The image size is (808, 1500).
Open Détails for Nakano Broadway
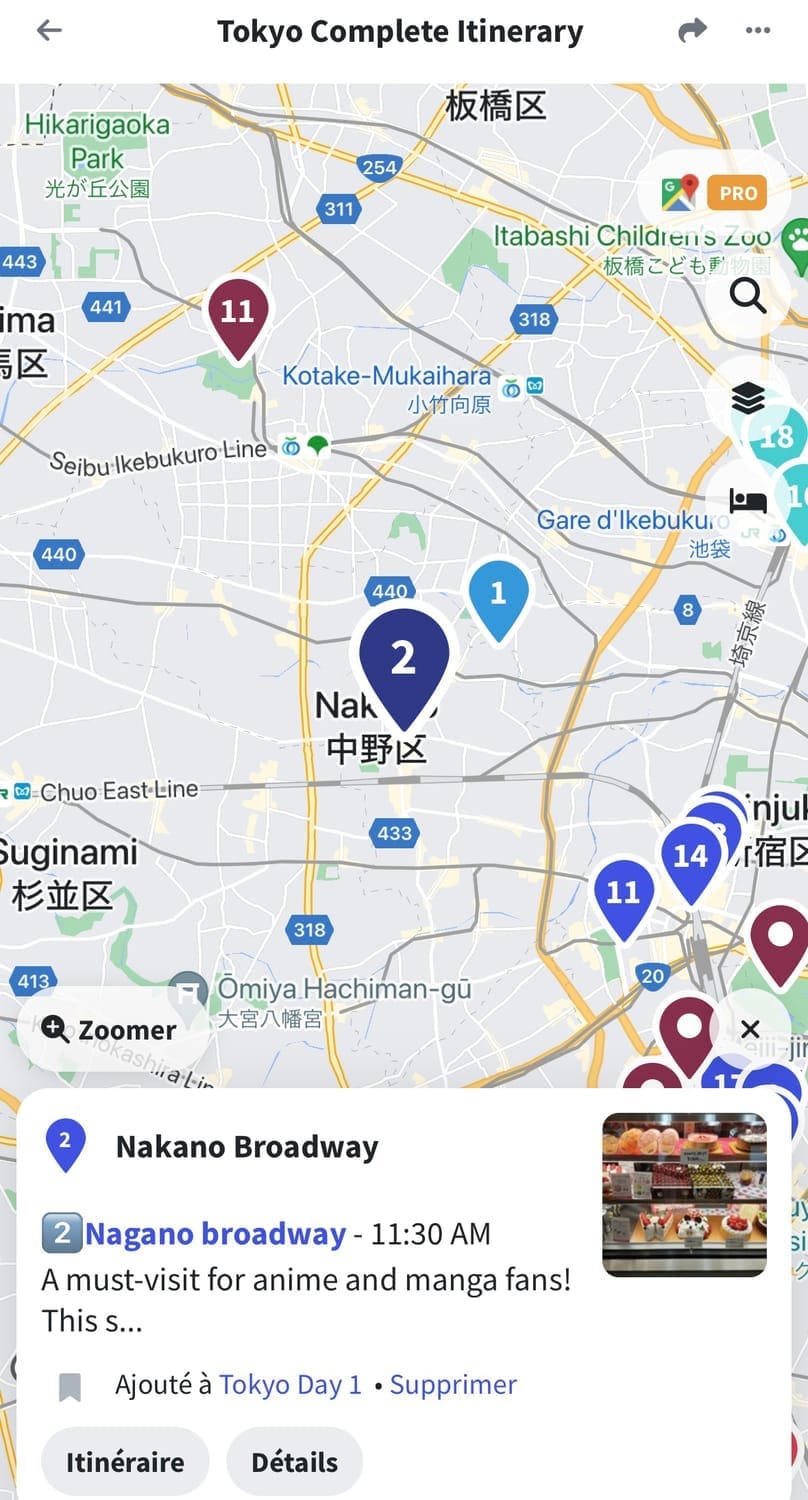[x=294, y=1462]
